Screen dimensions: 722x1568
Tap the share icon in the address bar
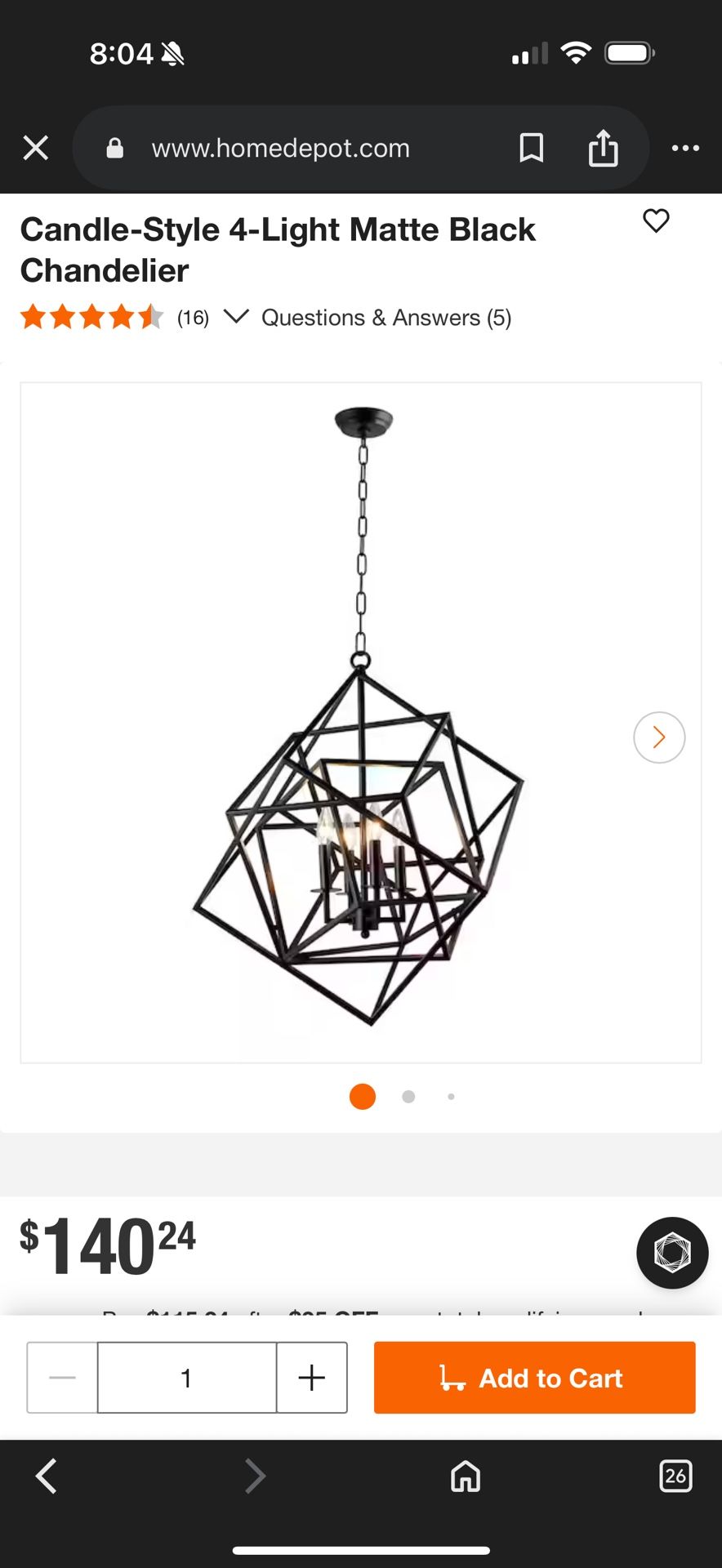click(x=603, y=148)
